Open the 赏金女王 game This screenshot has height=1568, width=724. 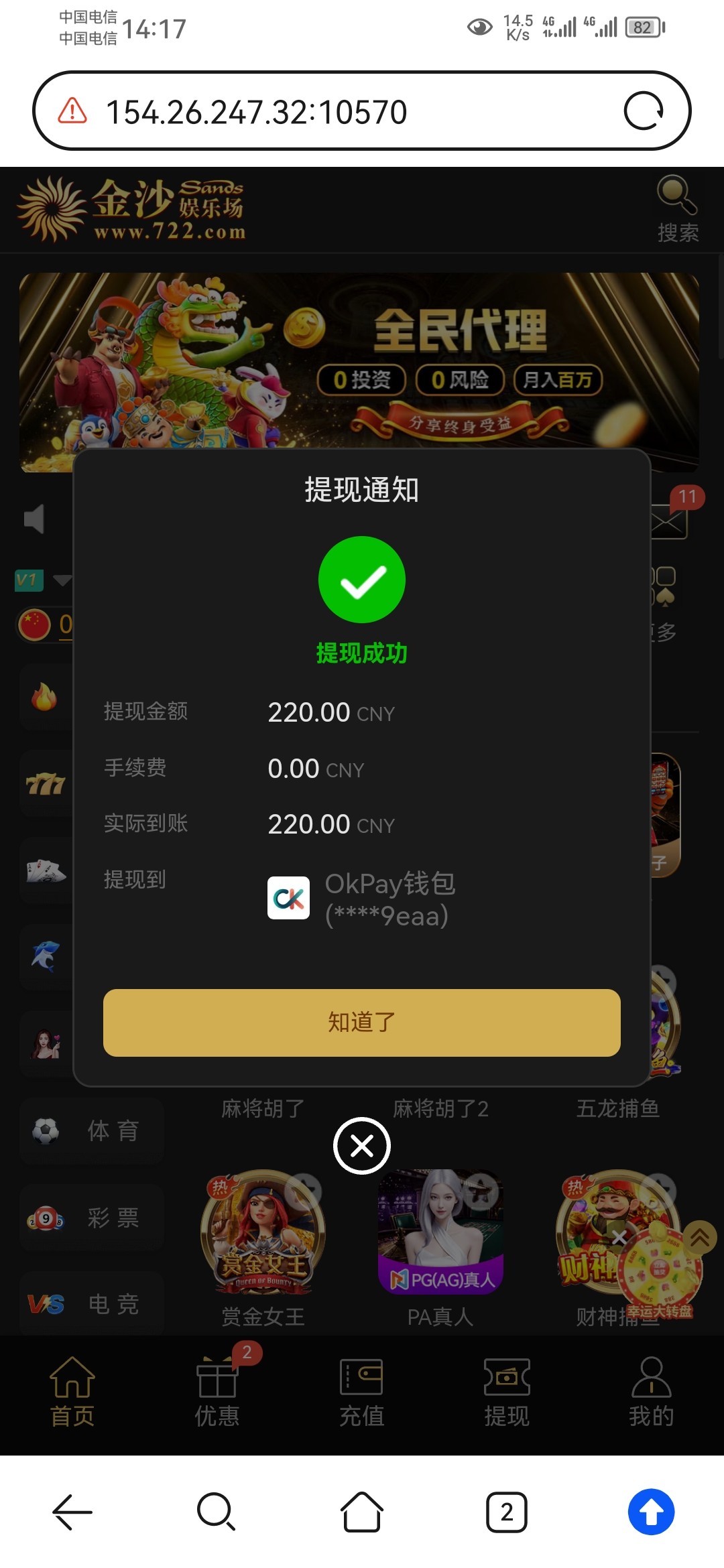click(x=263, y=1233)
